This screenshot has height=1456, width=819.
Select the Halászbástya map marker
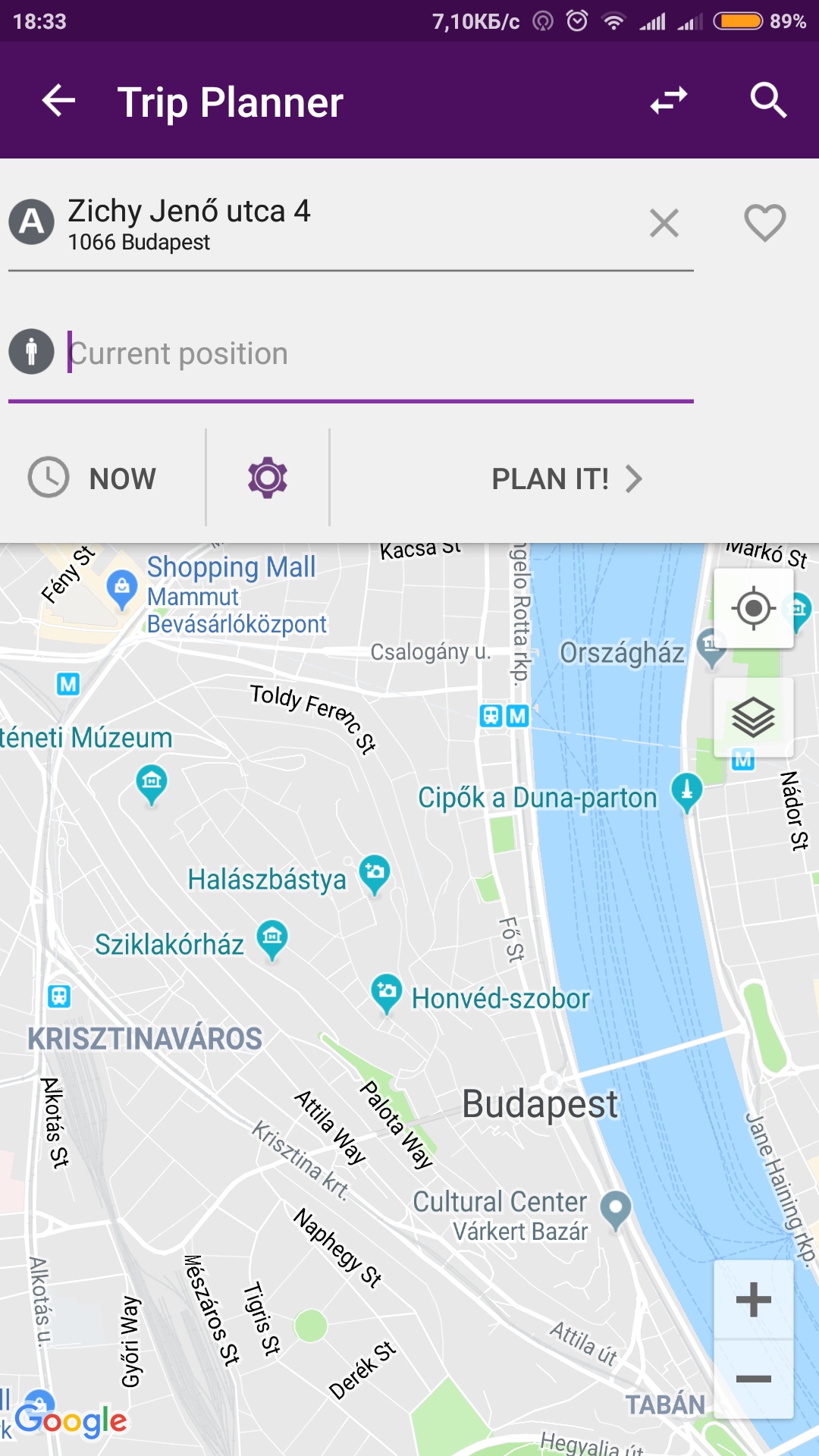coord(375,872)
